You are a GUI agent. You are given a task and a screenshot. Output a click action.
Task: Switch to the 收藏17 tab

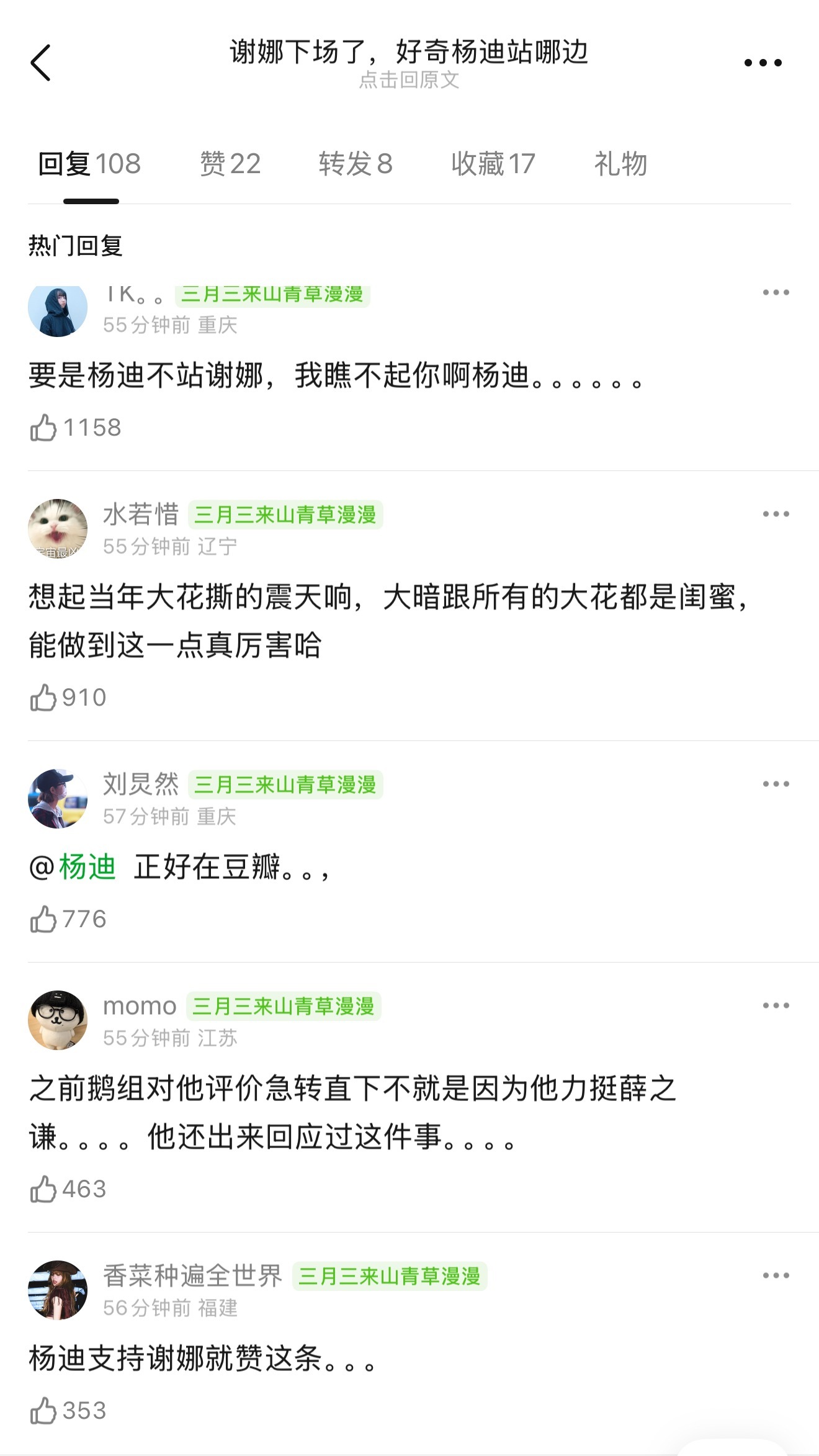pyautogui.click(x=491, y=163)
